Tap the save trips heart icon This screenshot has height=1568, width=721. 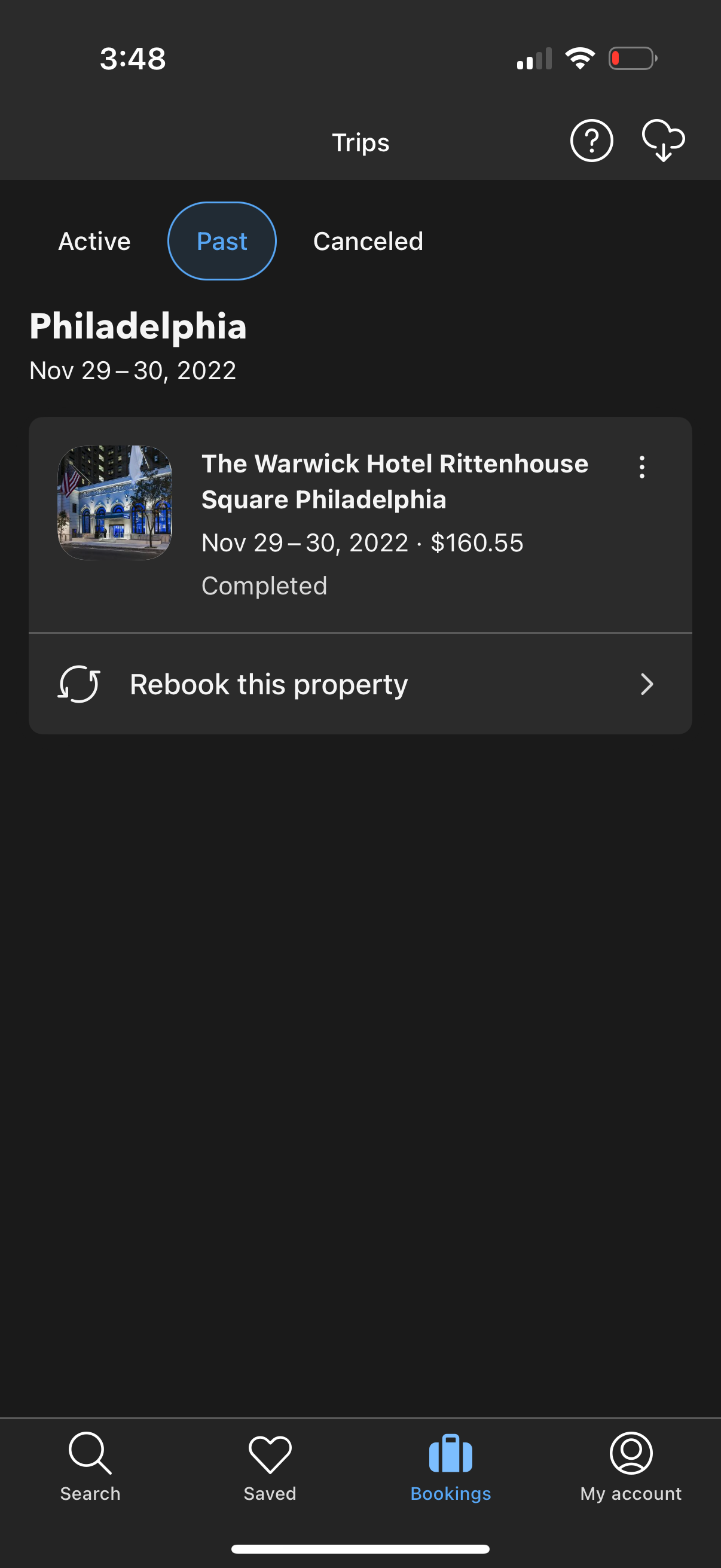coord(663,141)
